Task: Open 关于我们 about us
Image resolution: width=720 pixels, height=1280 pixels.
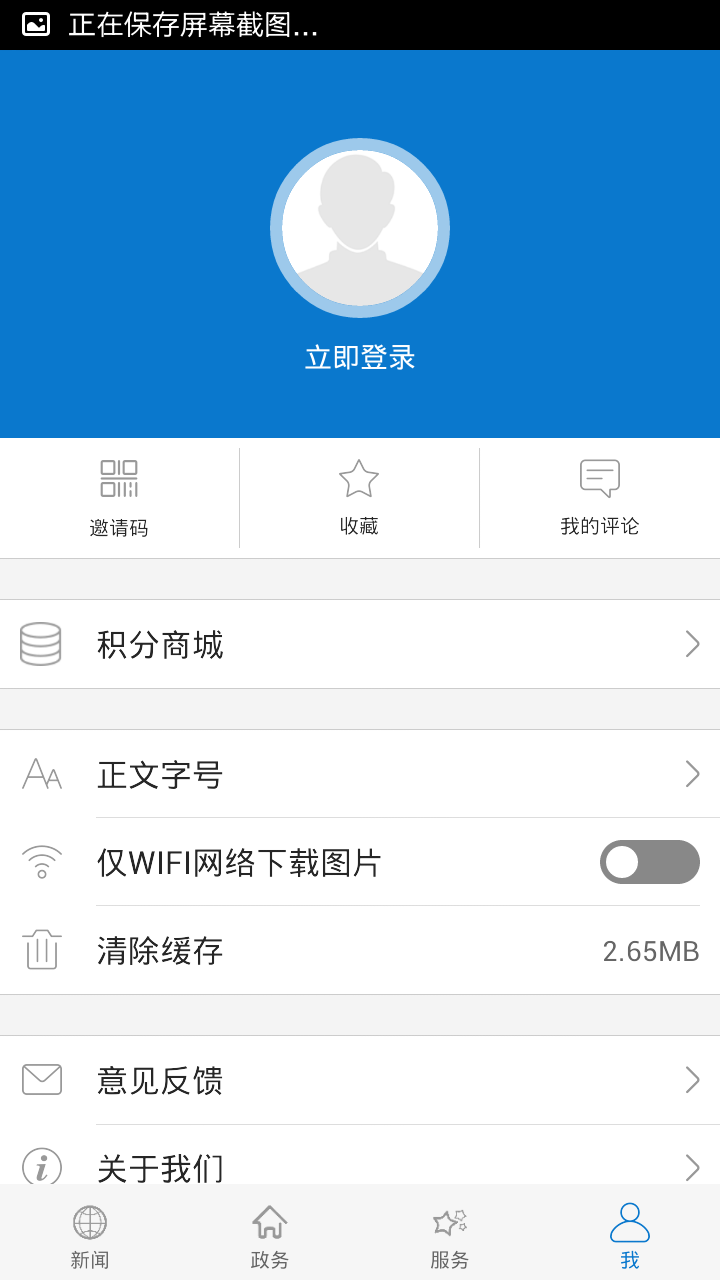Action: [360, 1165]
